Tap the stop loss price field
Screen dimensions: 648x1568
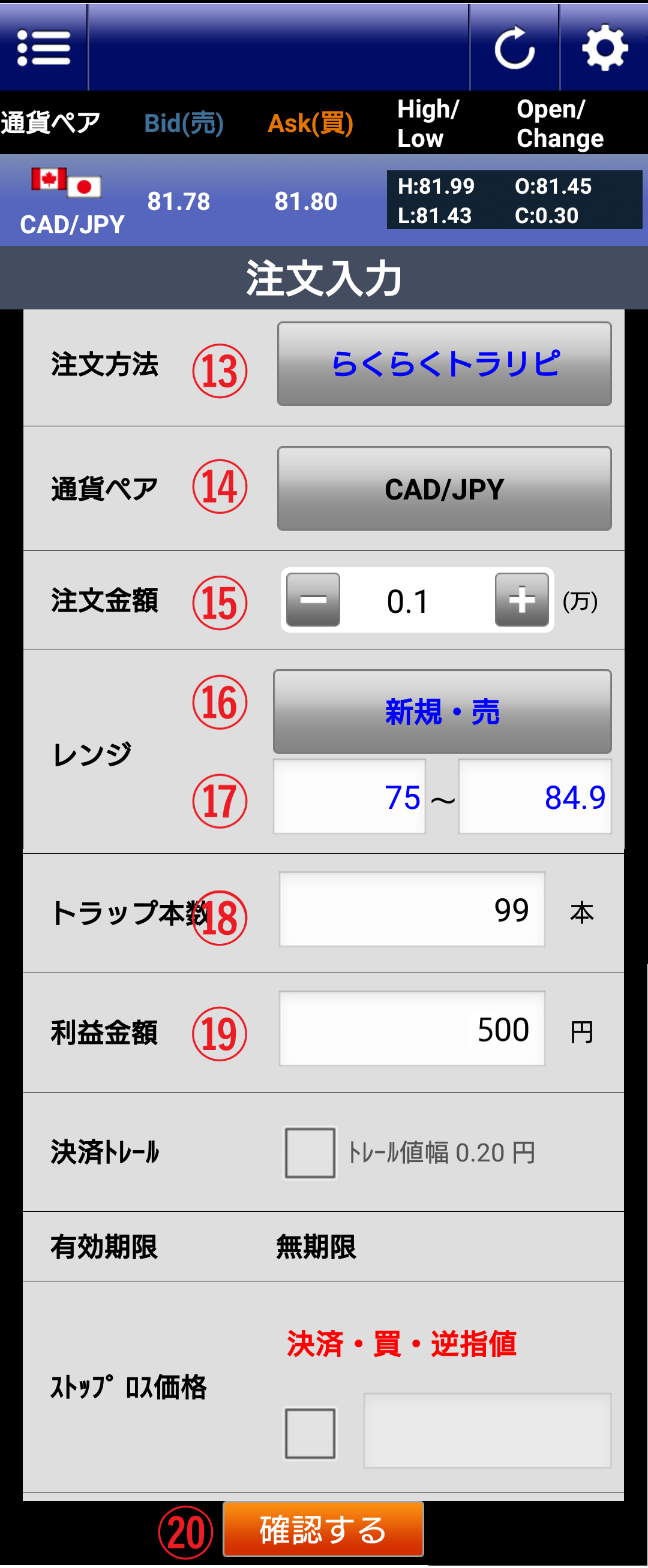487,1431
